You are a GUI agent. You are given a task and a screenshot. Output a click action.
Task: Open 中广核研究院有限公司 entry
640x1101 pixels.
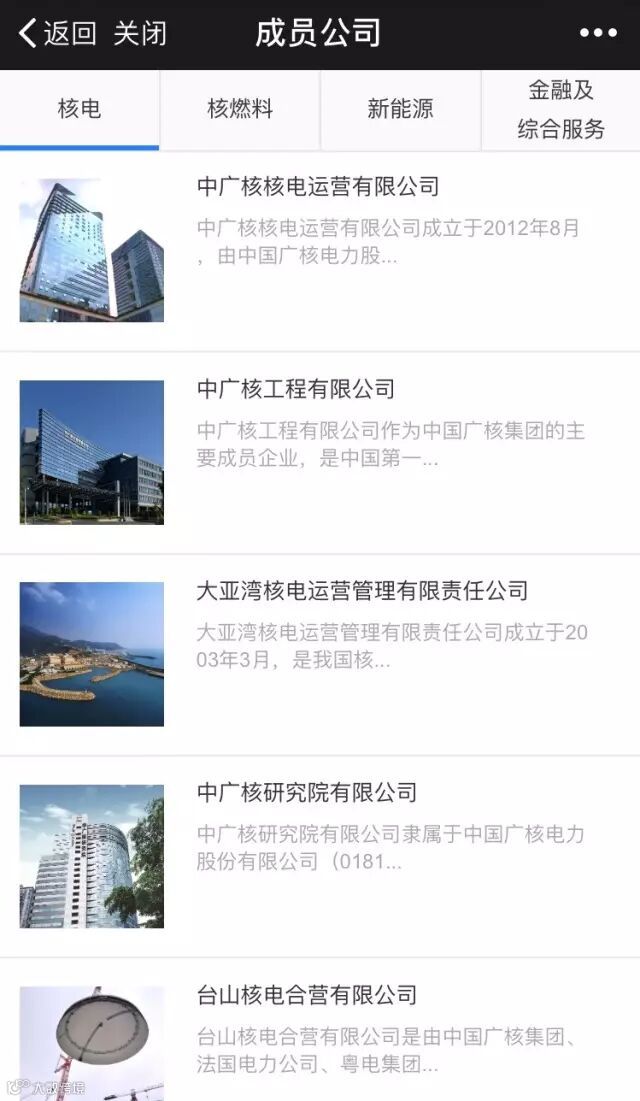[x=307, y=793]
